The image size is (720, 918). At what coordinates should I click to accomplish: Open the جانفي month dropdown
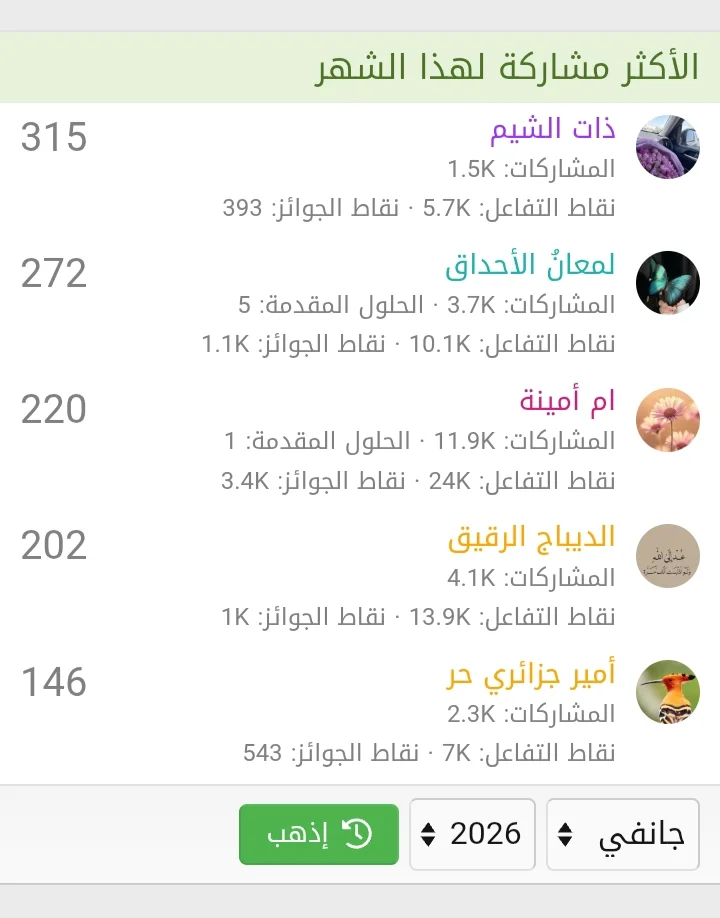click(x=623, y=834)
